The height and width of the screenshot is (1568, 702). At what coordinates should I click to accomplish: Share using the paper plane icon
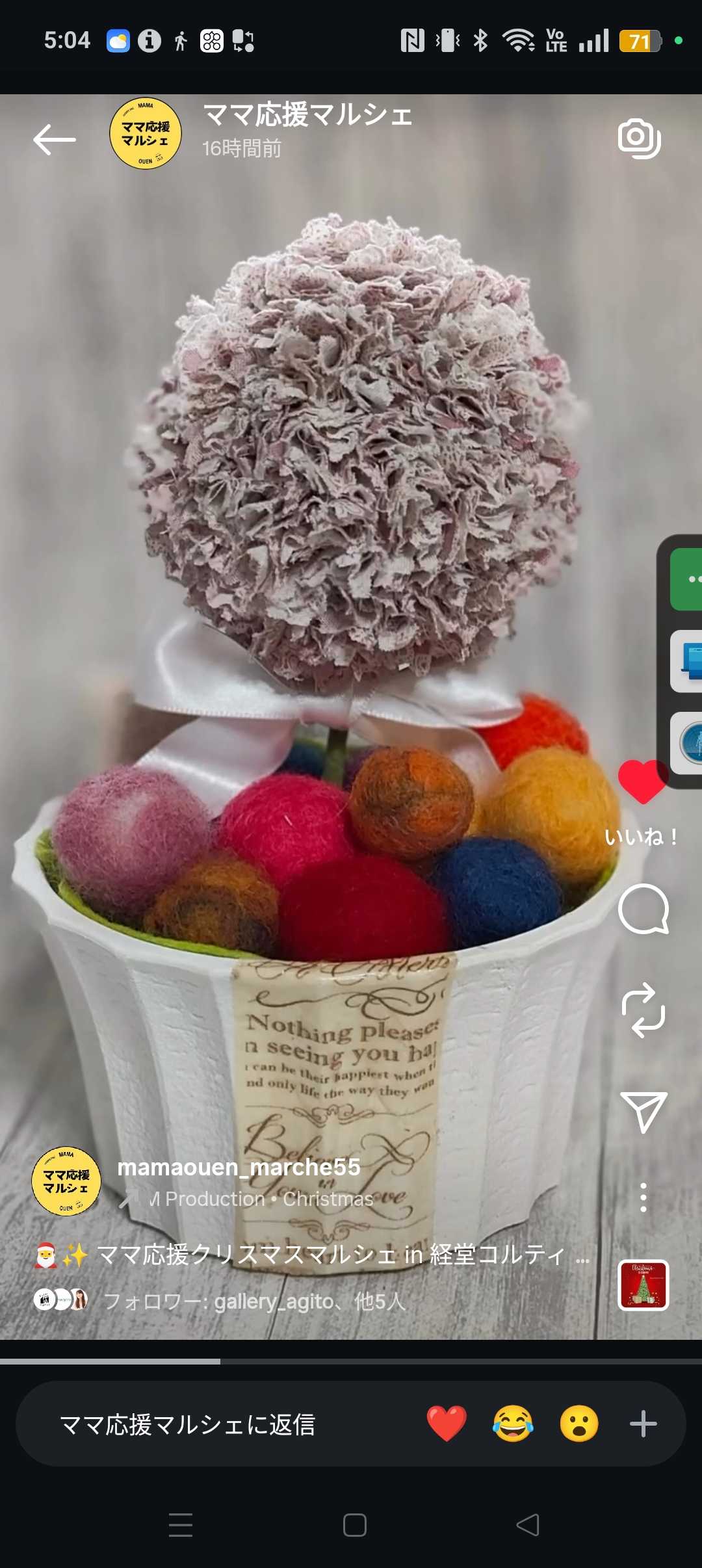click(643, 1111)
